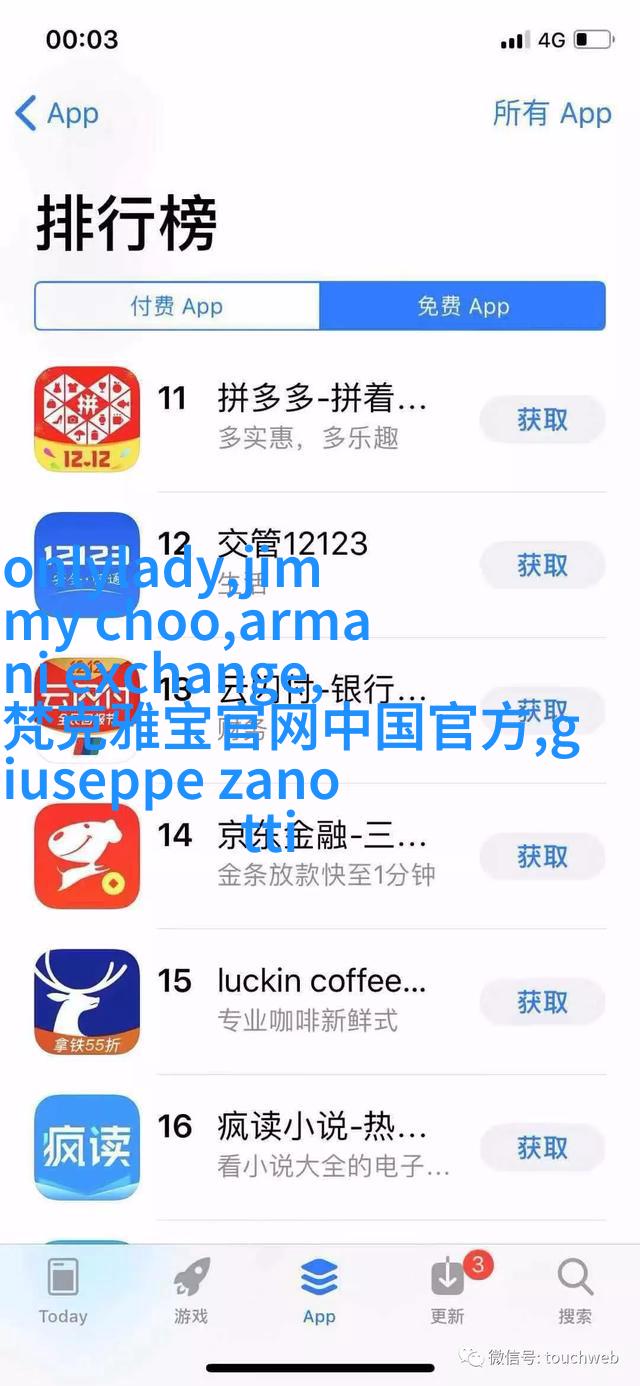
Task: Get the 拼多多 app
Action: point(542,419)
